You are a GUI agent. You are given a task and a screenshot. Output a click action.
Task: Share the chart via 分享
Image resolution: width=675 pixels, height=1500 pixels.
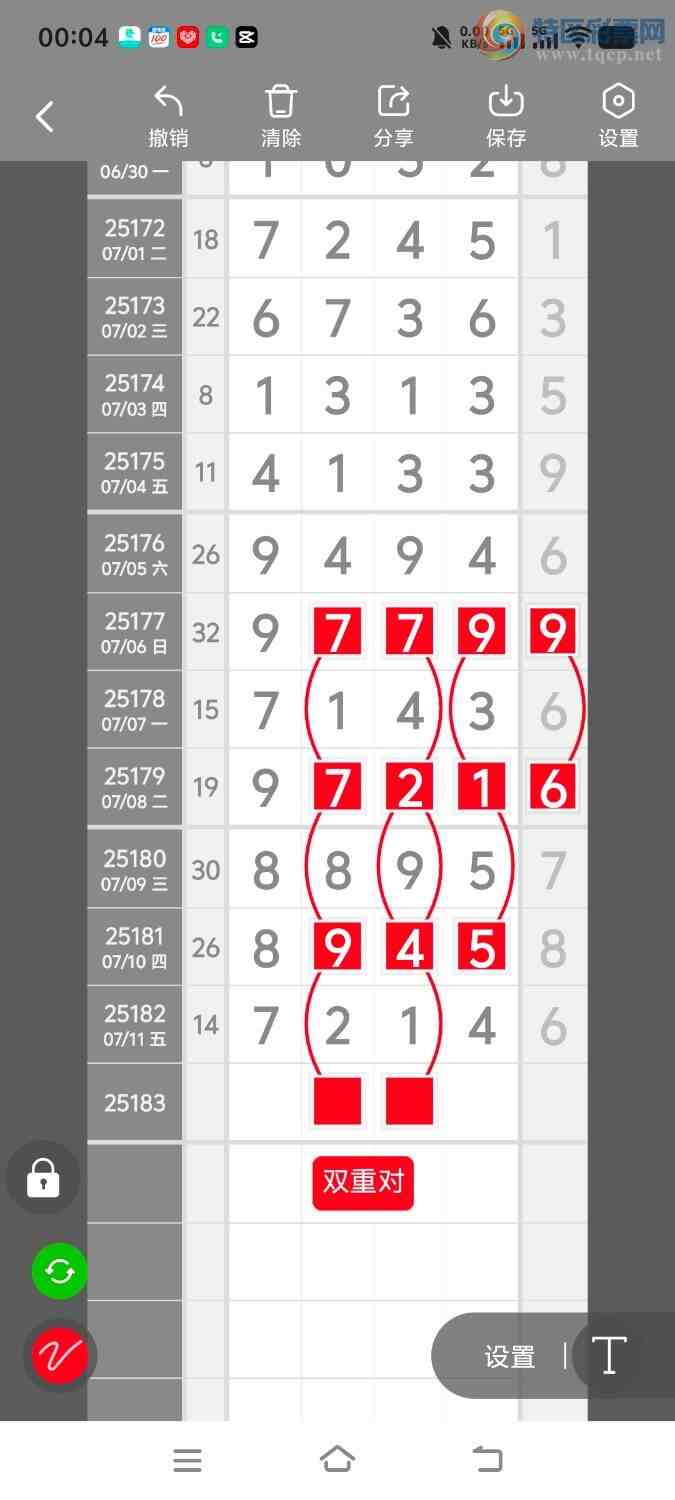pyautogui.click(x=394, y=117)
